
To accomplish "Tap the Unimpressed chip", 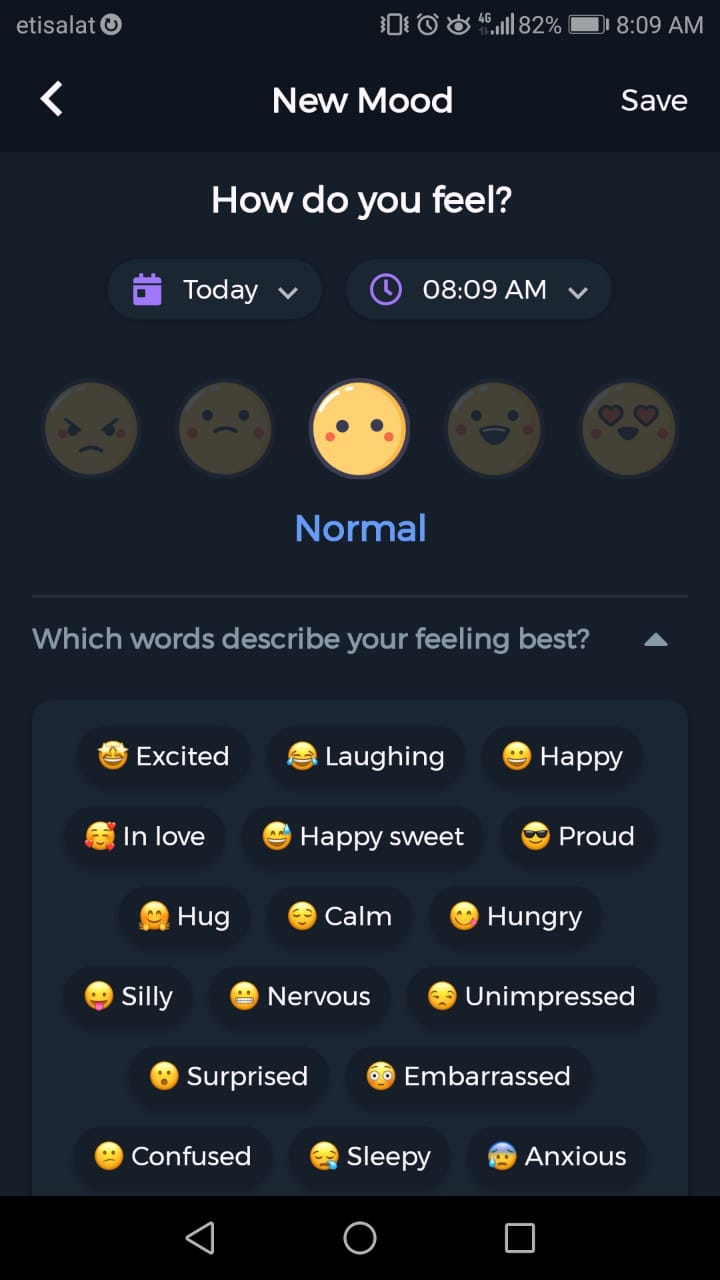I will (x=531, y=996).
